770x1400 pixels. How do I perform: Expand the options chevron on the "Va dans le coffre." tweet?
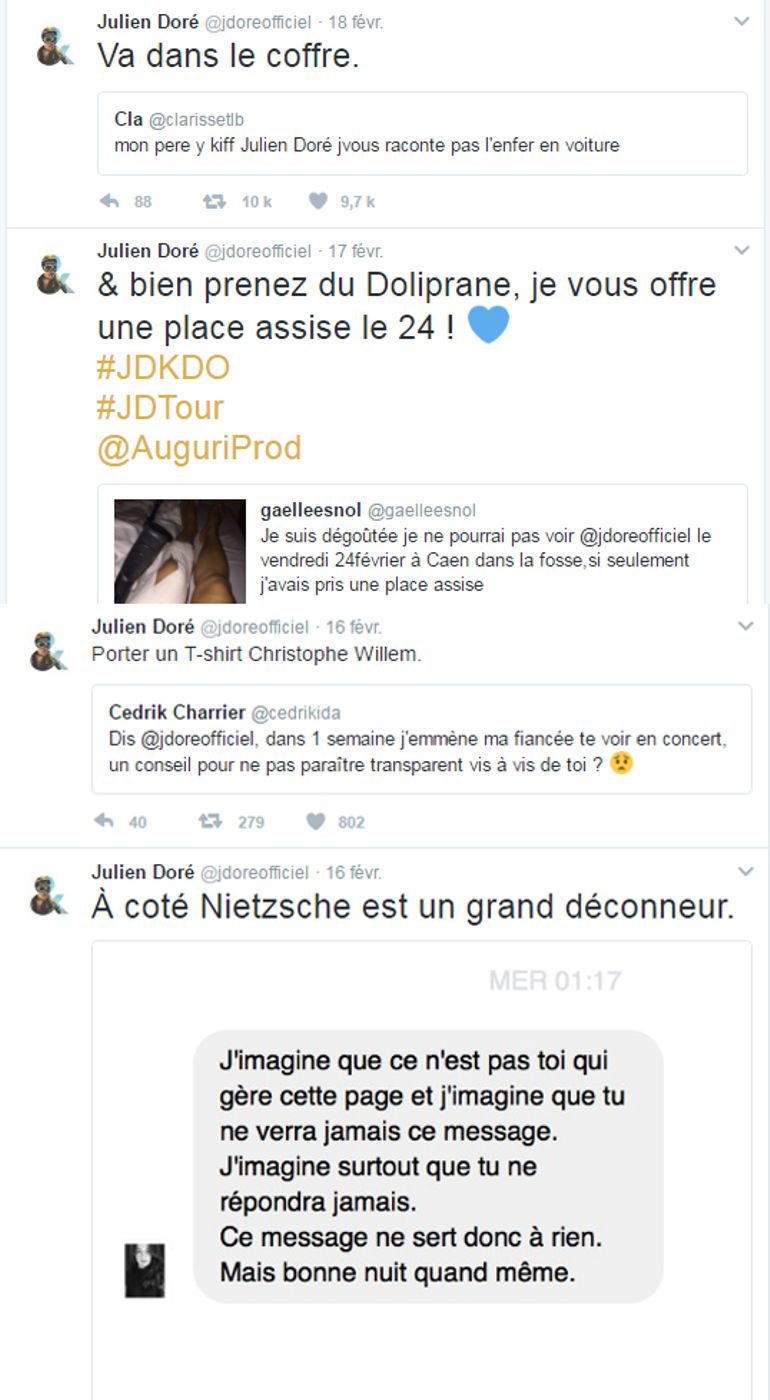coord(741,21)
